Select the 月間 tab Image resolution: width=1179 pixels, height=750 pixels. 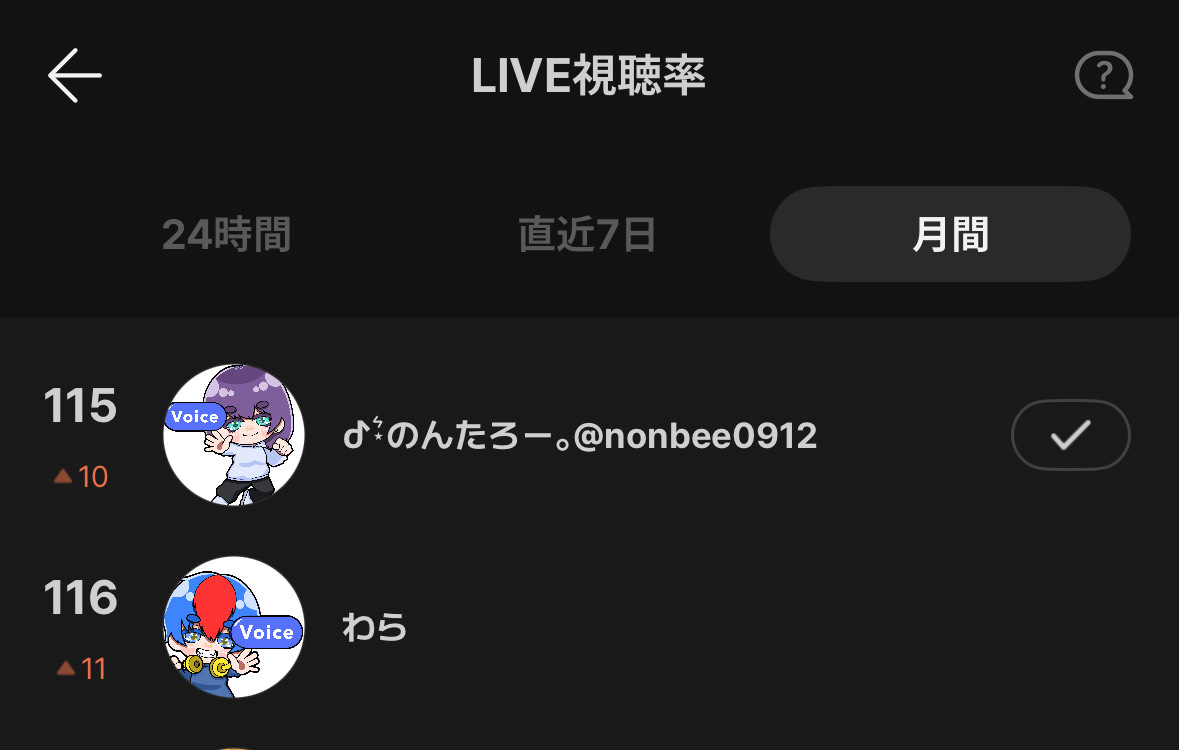tap(950, 234)
